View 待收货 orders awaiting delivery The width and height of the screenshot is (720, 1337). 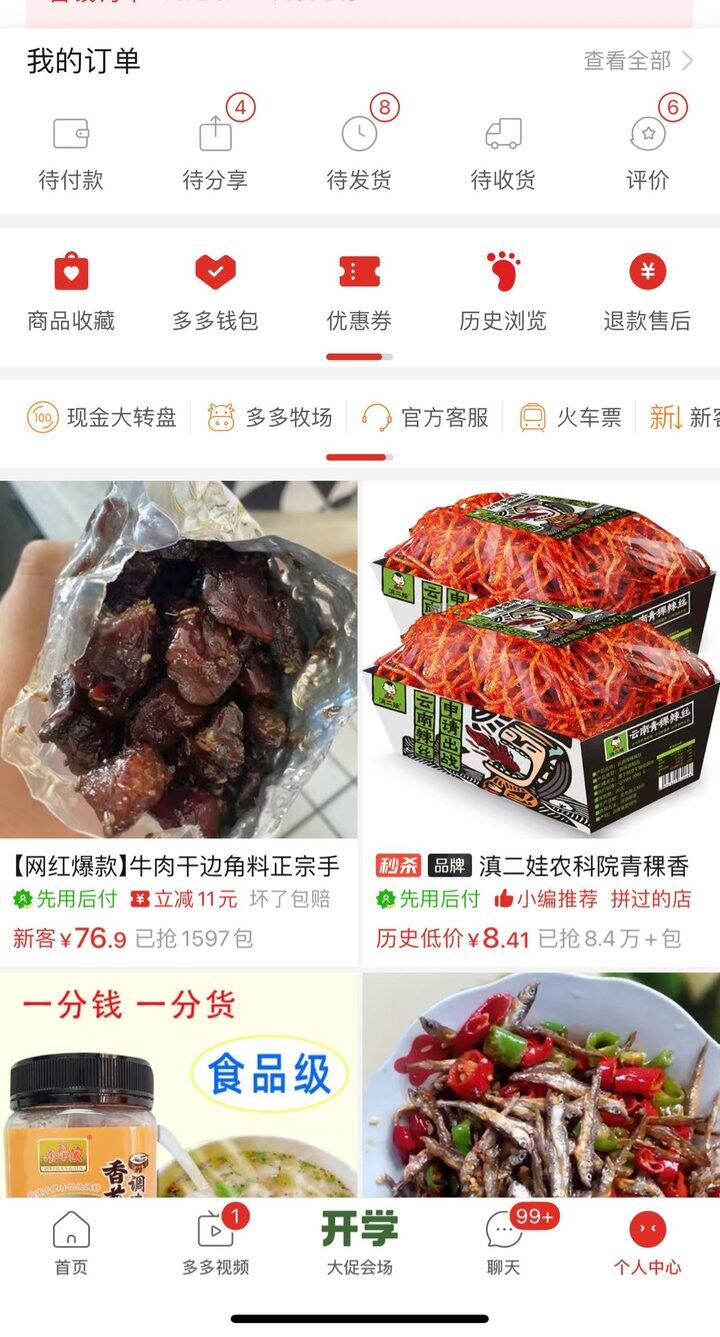coord(503,150)
